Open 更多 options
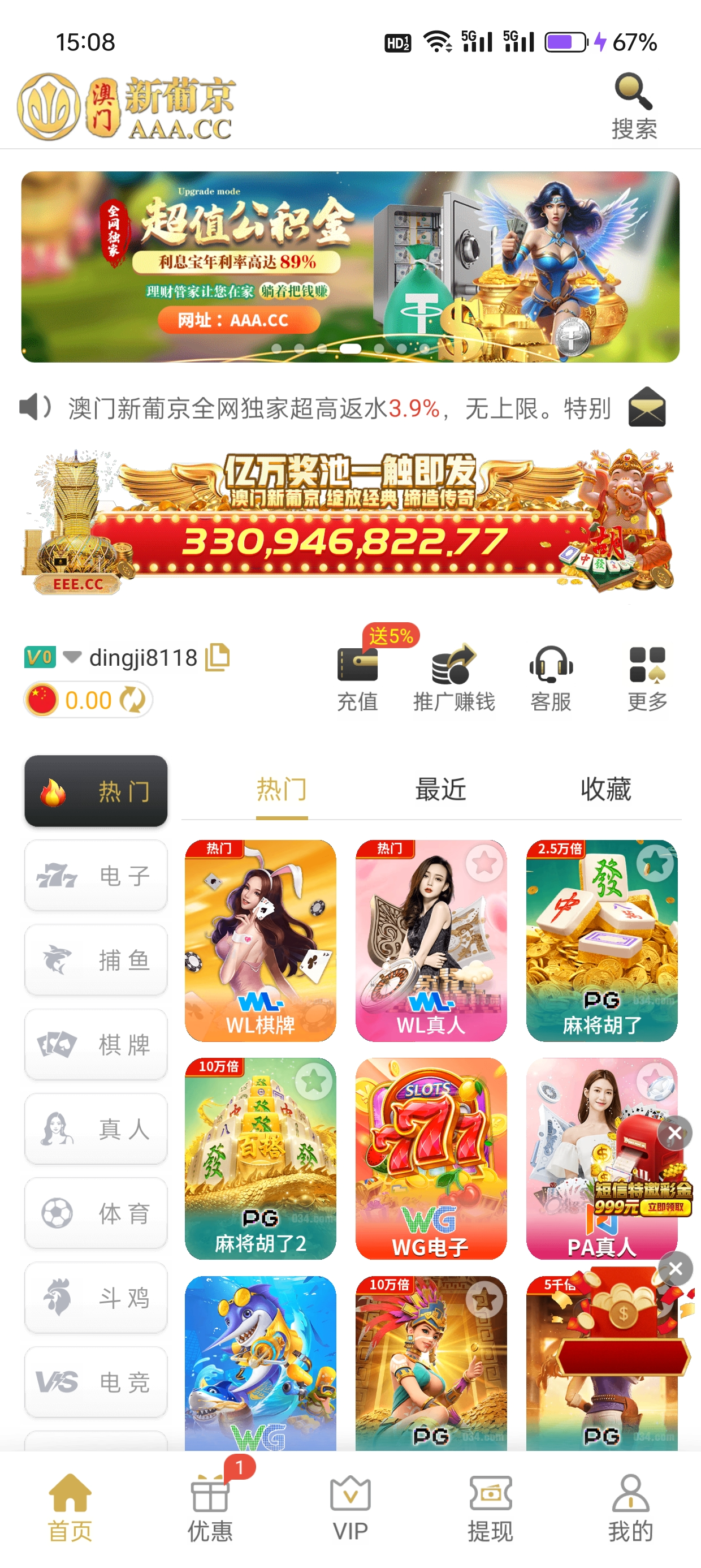This screenshot has width=701, height=1568. click(x=647, y=678)
